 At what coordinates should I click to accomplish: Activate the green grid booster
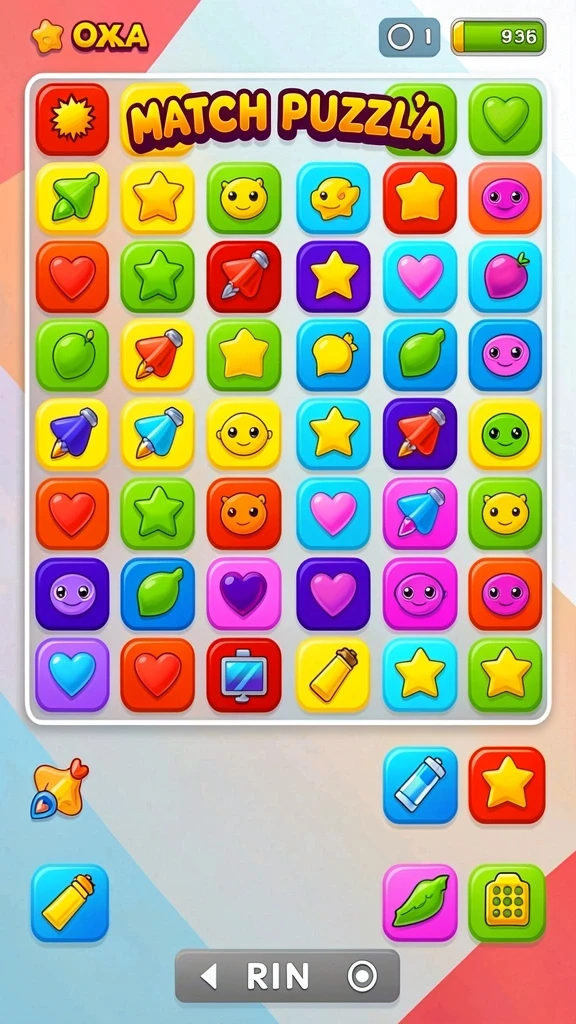(507, 903)
